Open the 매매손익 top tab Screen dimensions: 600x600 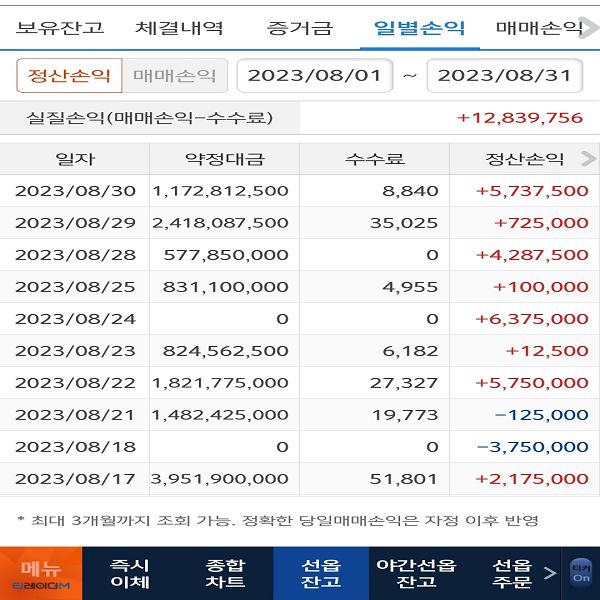[539, 27]
